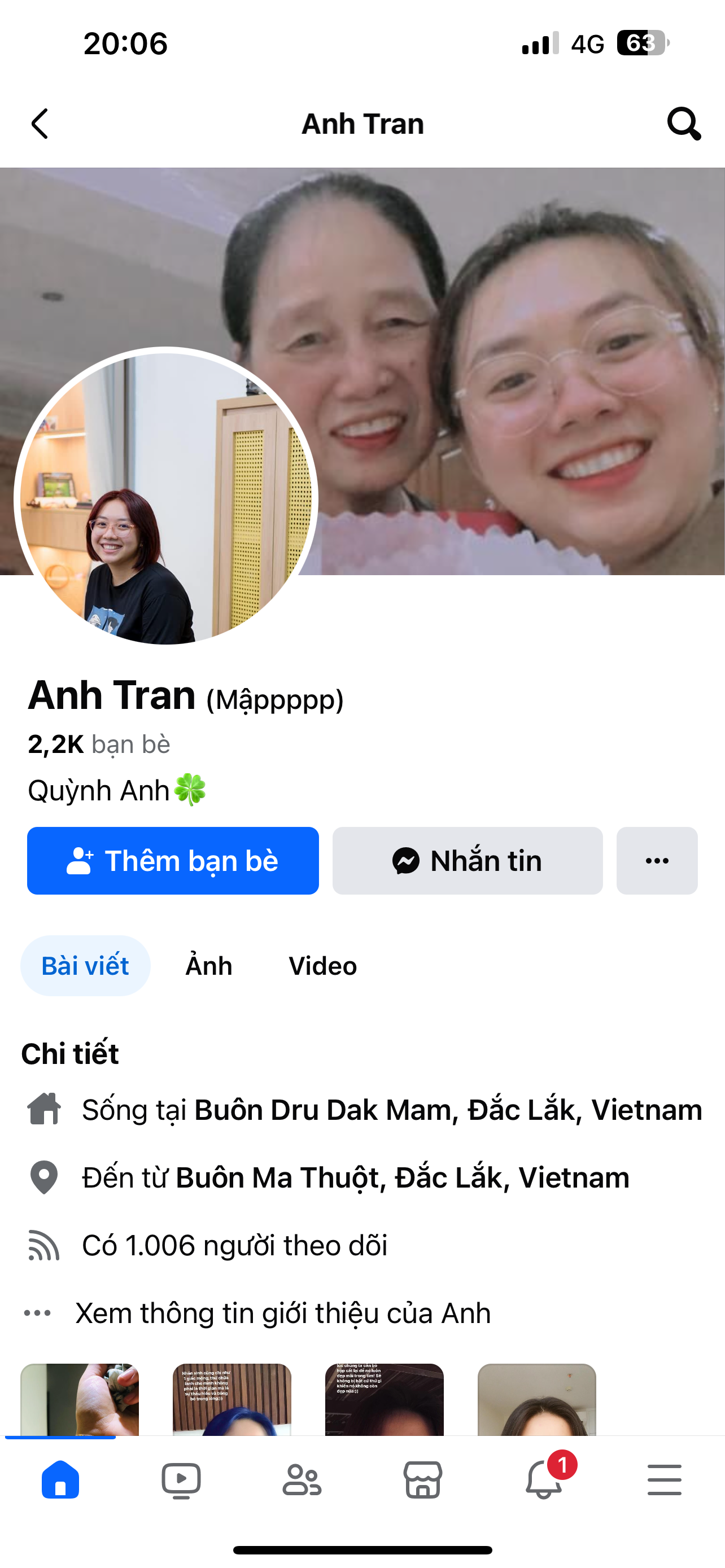Open the notifications bell
This screenshot has width=725, height=1568.
[544, 1480]
